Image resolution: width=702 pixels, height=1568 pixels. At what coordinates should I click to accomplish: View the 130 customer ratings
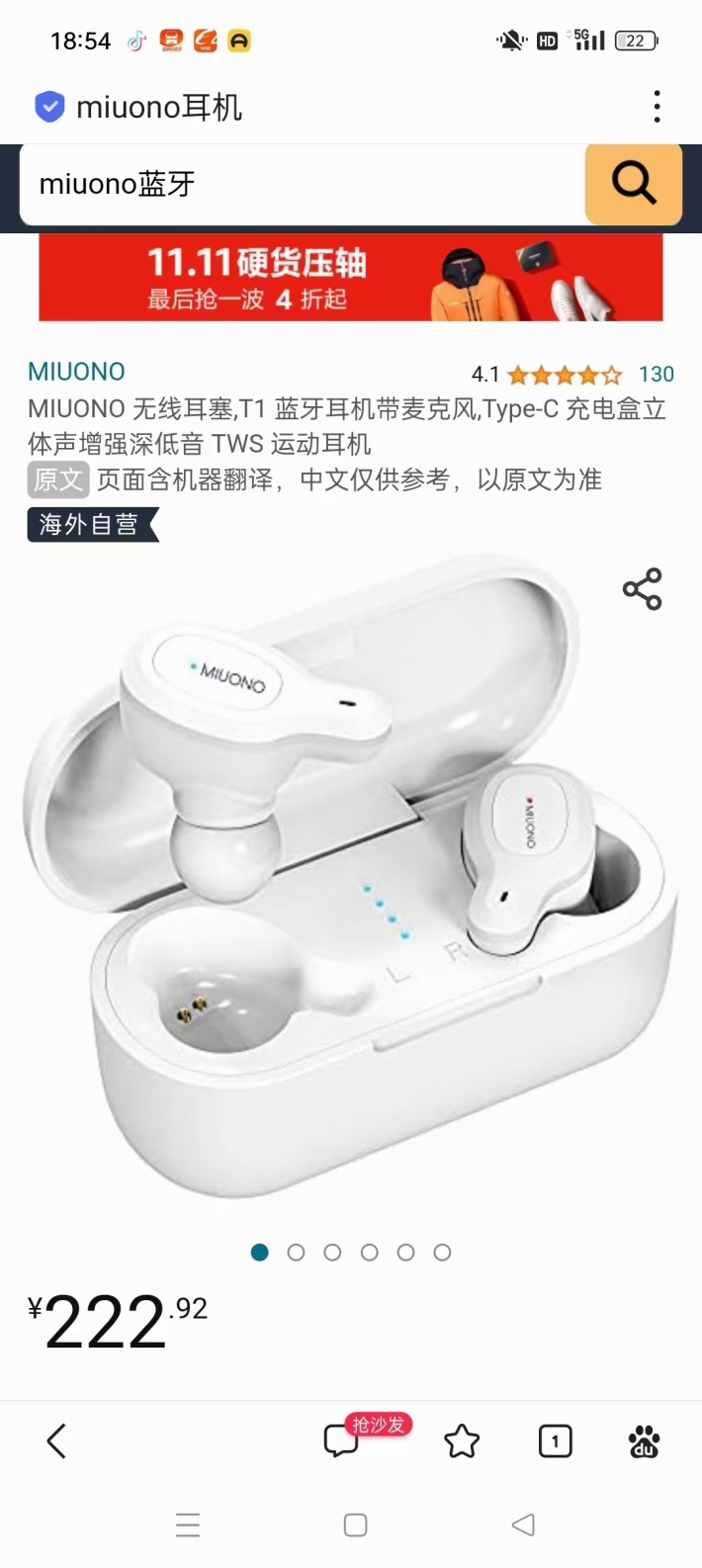pyautogui.click(x=657, y=375)
